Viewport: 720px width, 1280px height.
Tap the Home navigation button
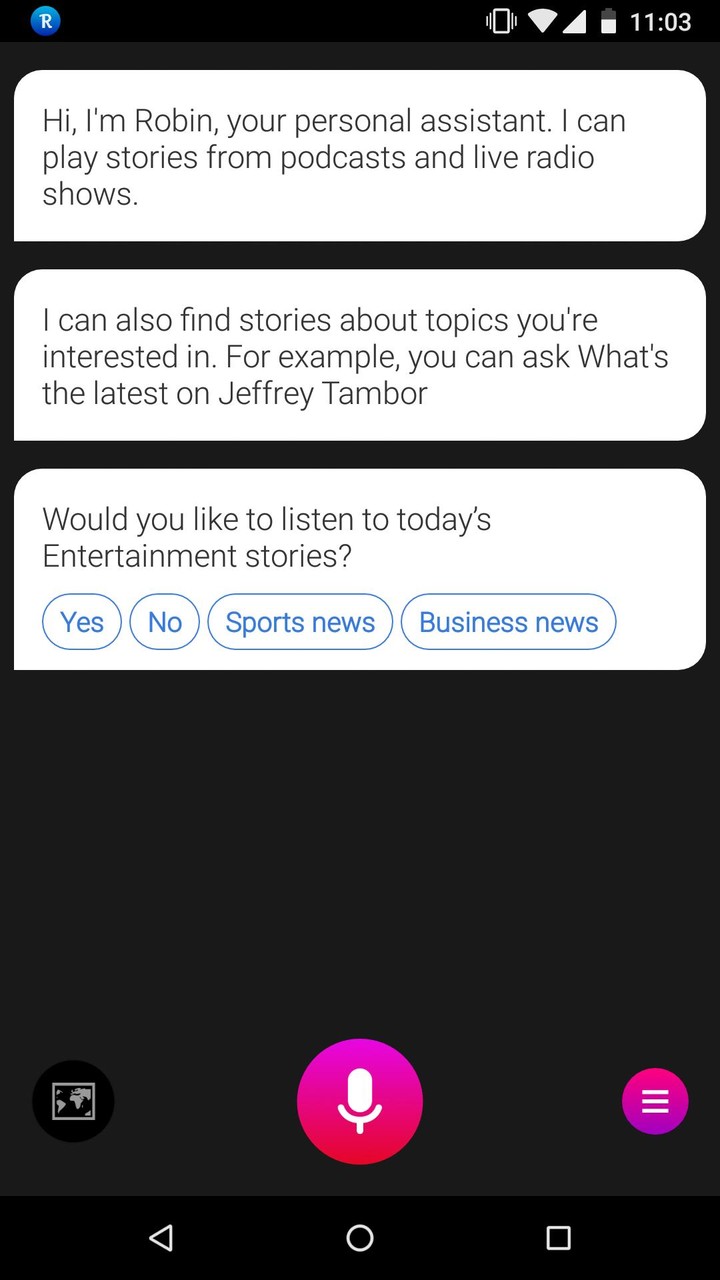[360, 1238]
